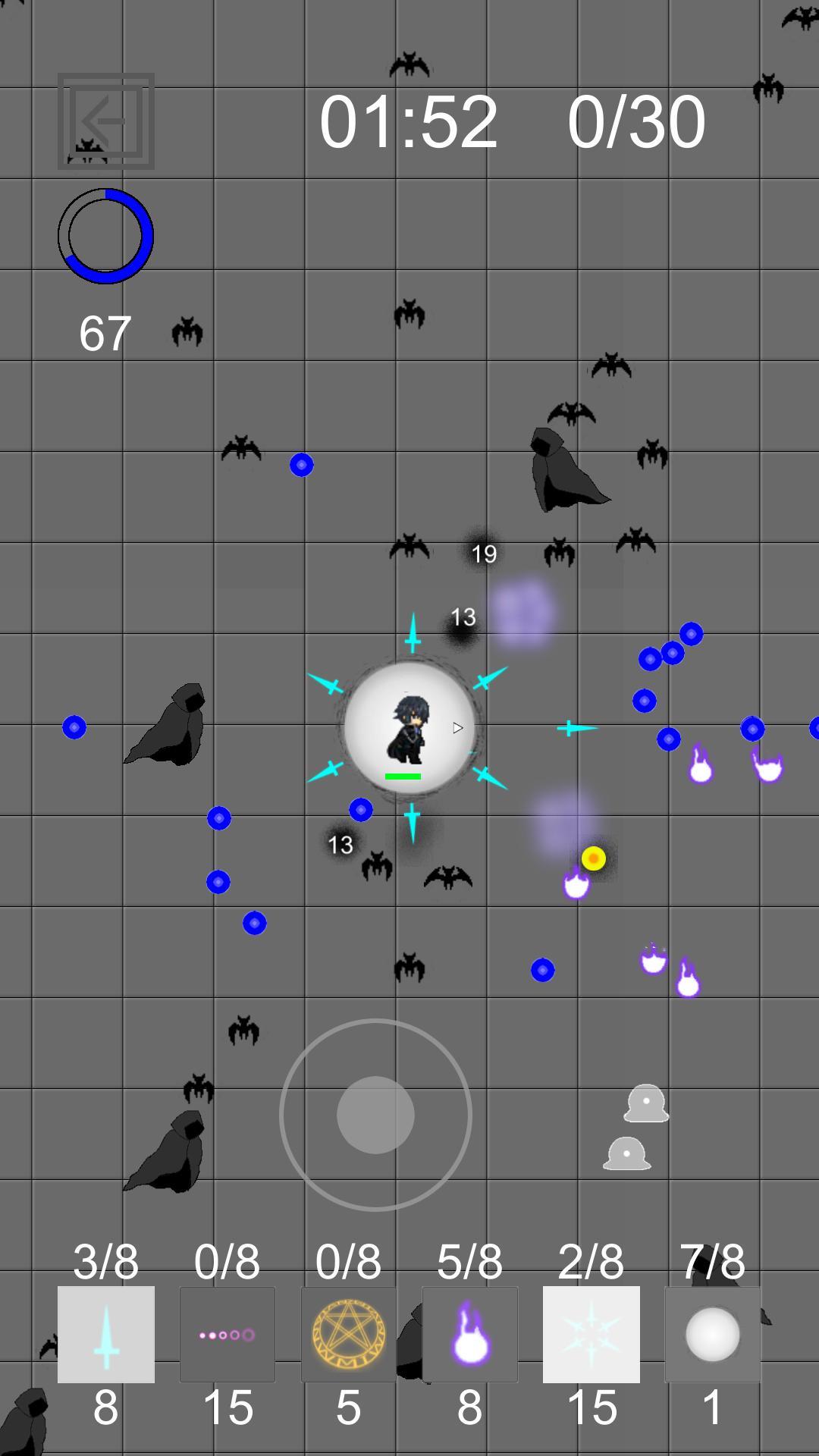
Task: Tap the timer showing 01:52
Action: click(407, 120)
